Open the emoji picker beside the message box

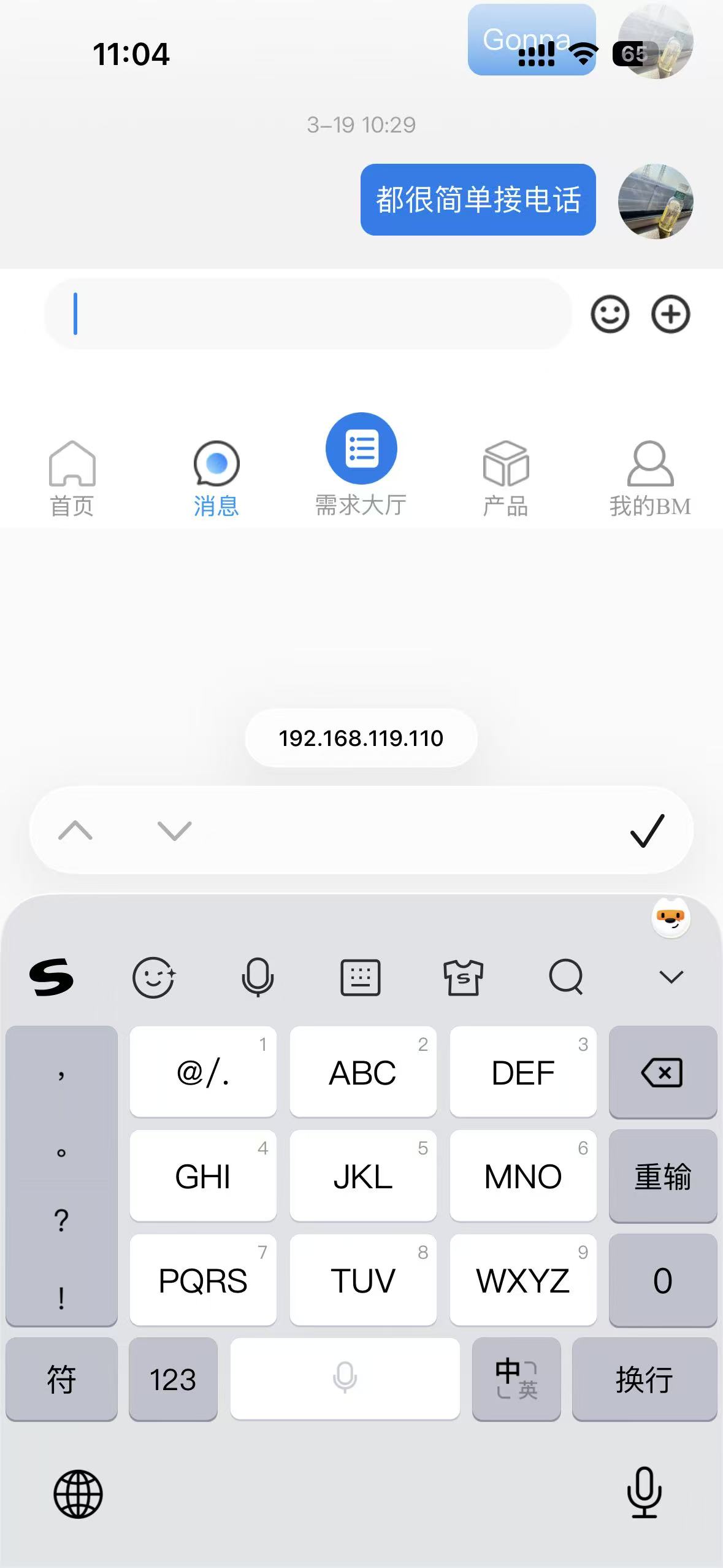610,315
